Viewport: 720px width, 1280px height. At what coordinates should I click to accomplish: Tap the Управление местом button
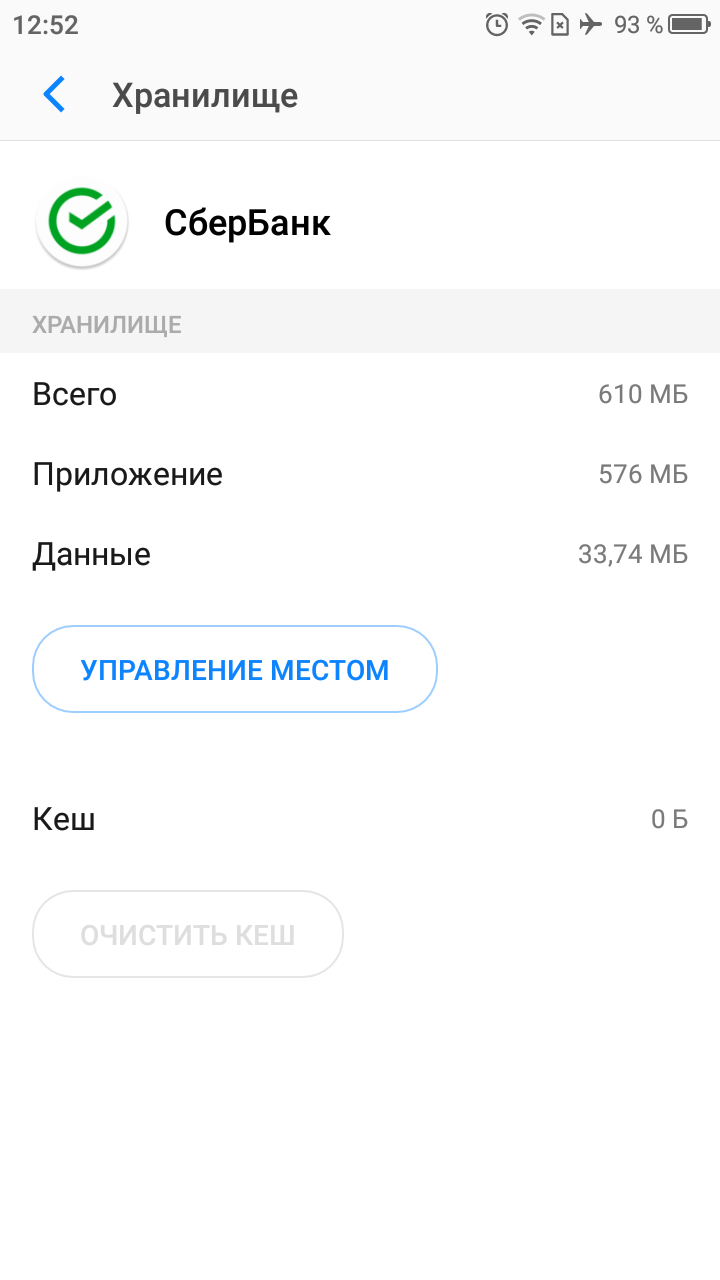click(x=235, y=669)
